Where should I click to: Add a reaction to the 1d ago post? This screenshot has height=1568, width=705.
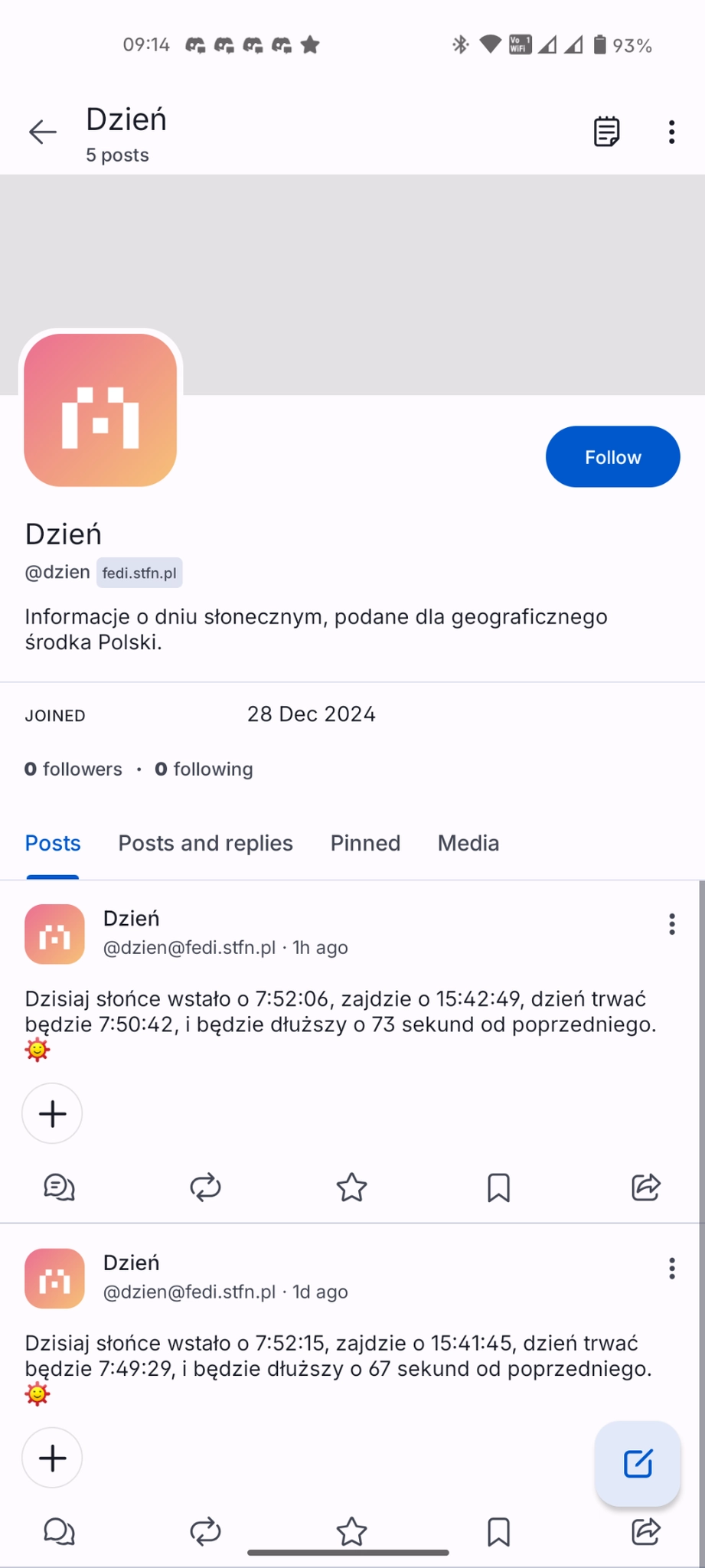(x=52, y=1458)
